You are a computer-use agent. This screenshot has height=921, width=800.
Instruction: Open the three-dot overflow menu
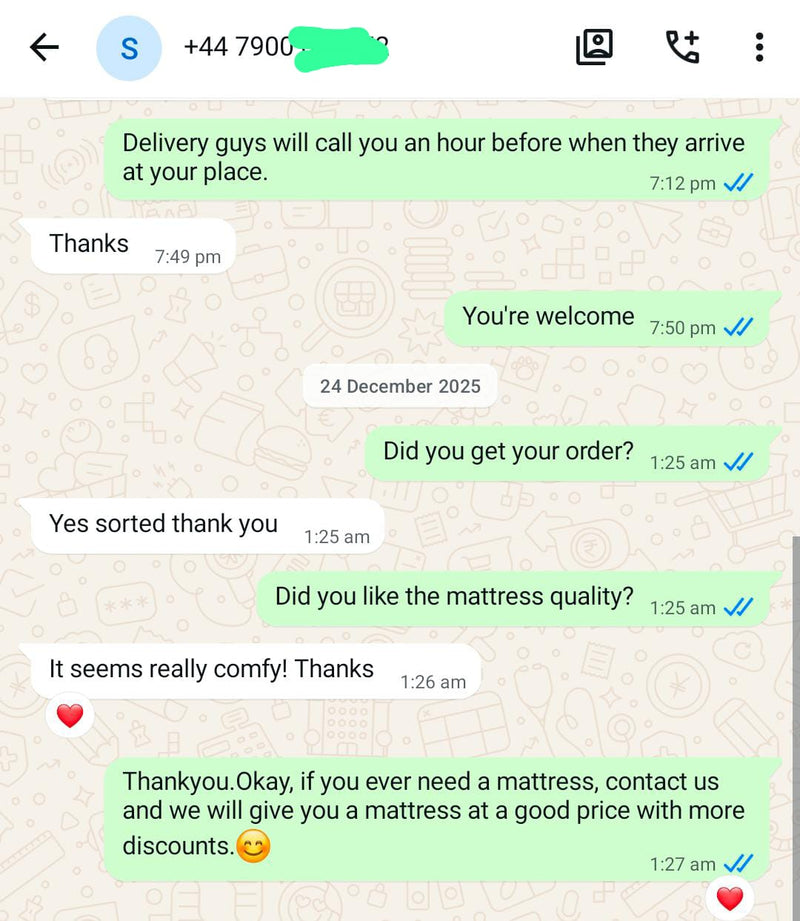click(x=759, y=47)
